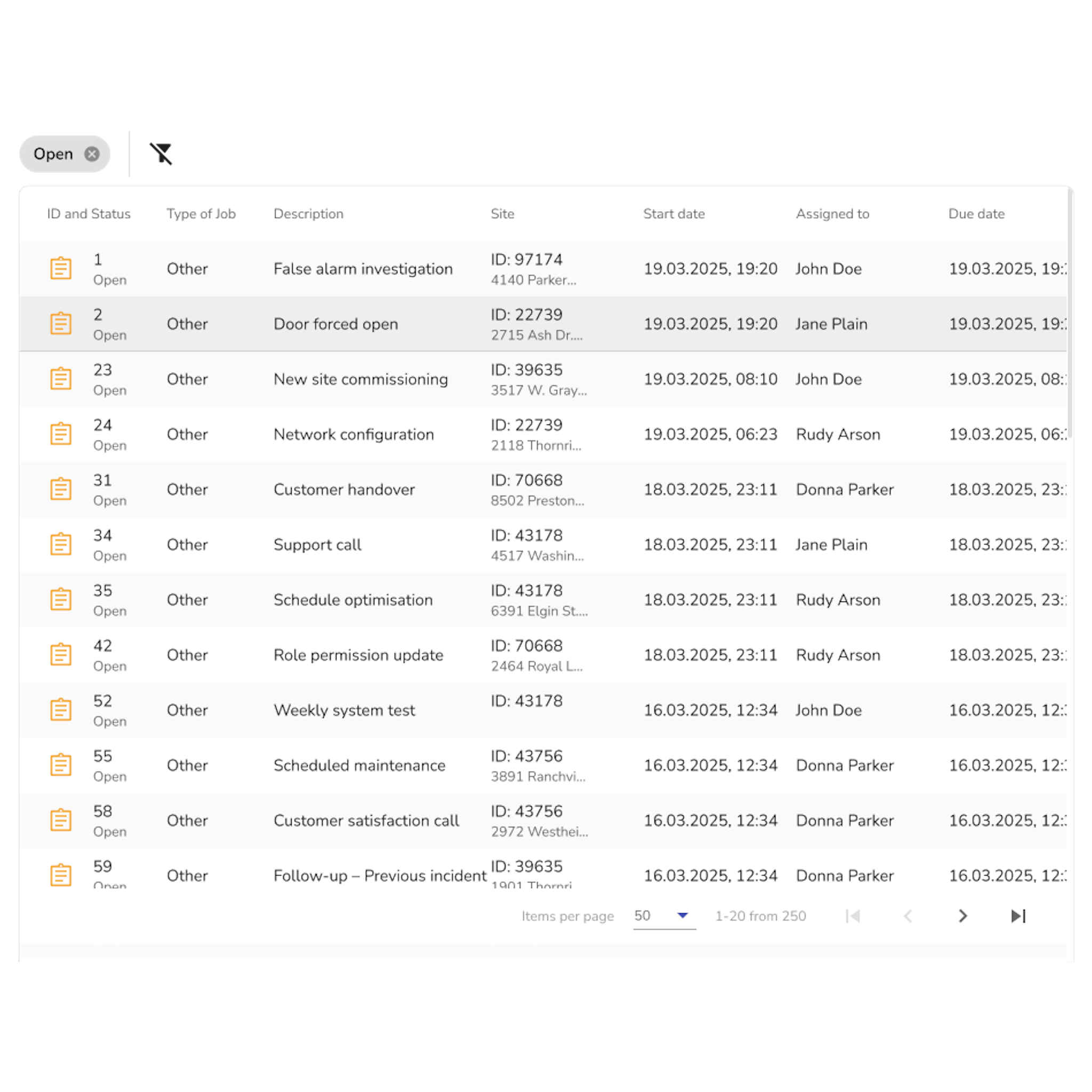Open job 34 Support call

pyautogui.click(x=317, y=545)
